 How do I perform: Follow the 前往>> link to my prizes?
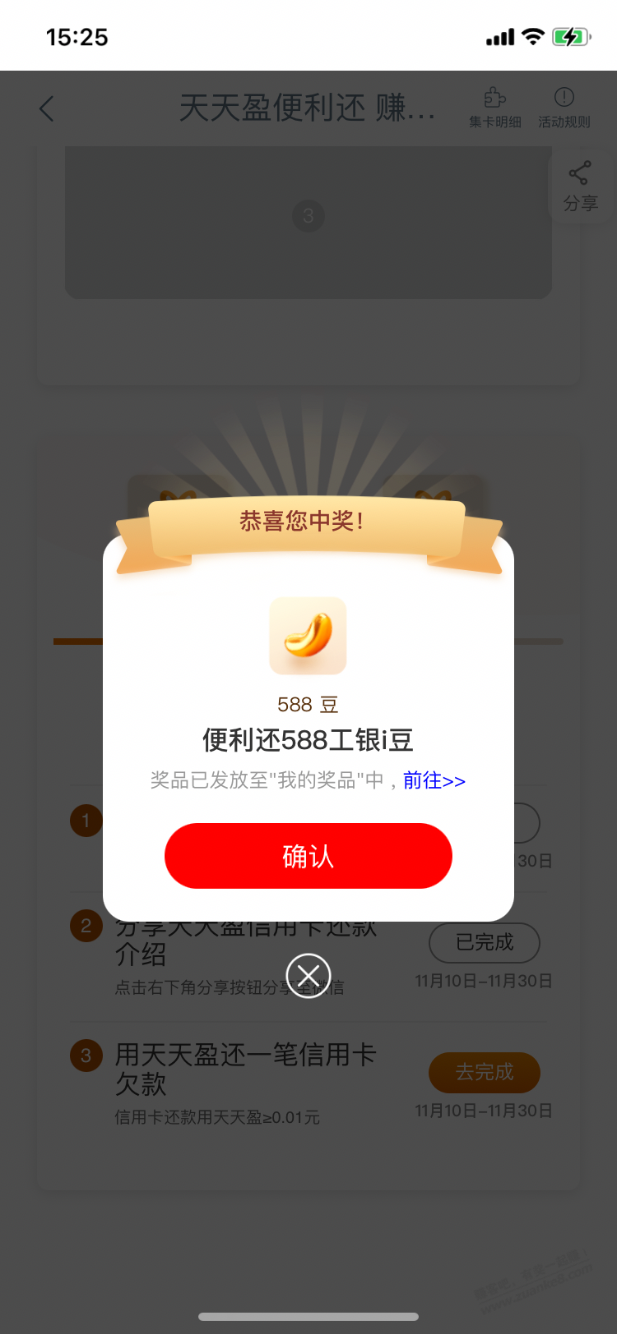coord(434,780)
